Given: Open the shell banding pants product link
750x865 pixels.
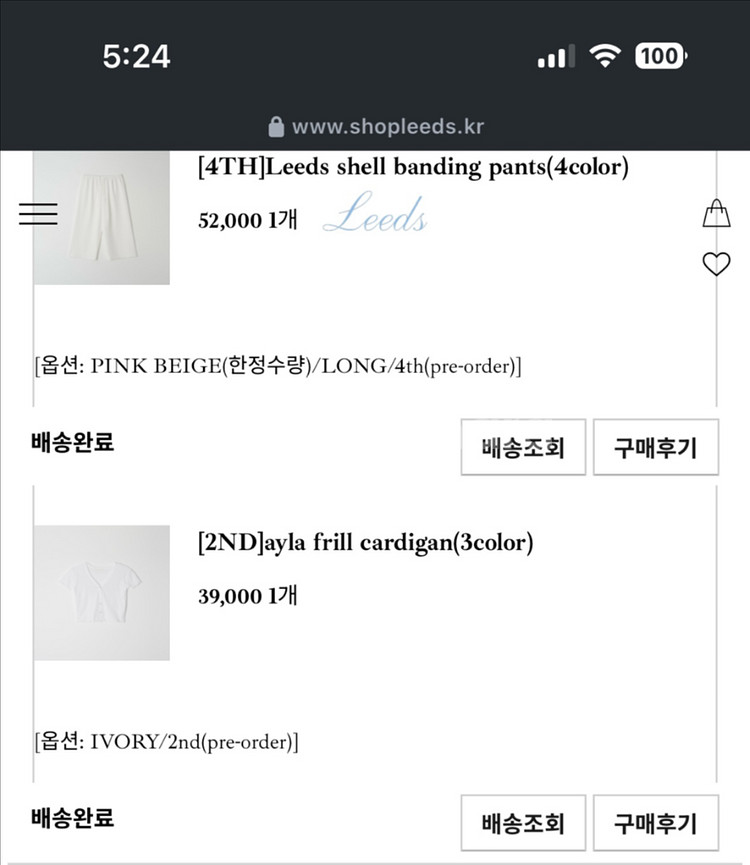Looking at the screenshot, I should 413,166.
